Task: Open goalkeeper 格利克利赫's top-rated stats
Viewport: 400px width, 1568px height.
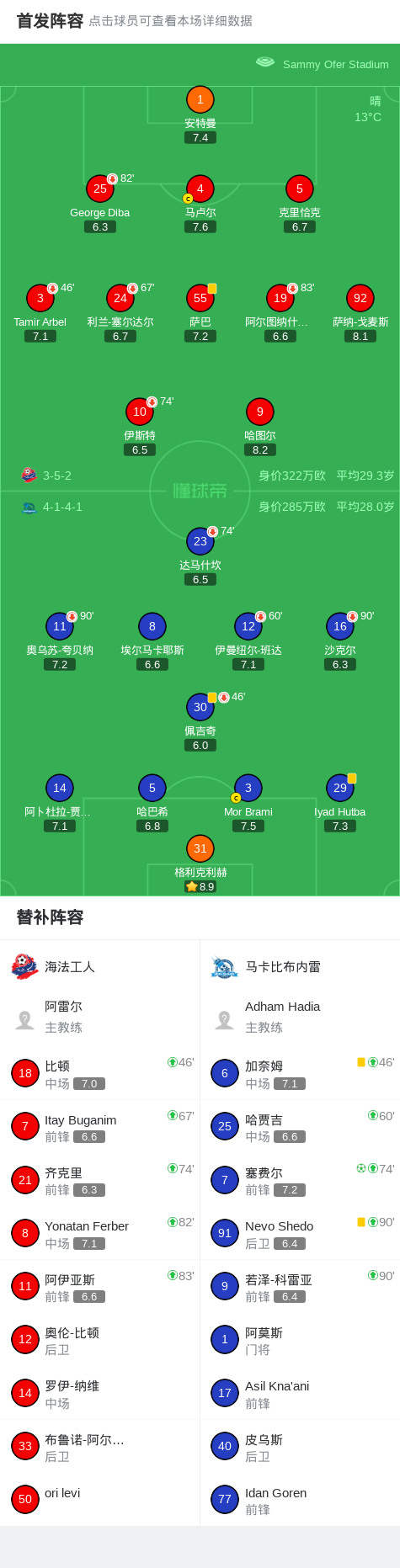Action: [x=200, y=864]
